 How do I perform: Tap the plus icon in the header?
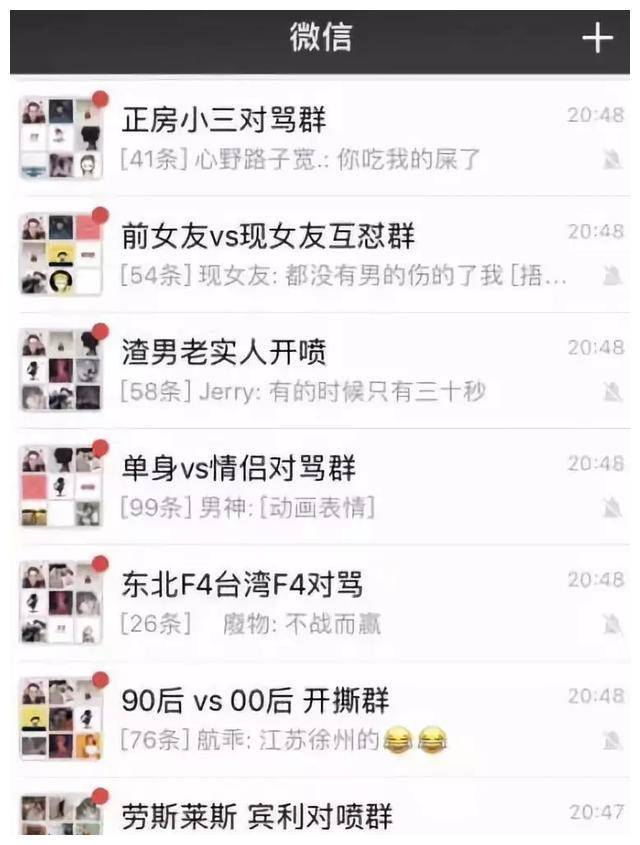[597, 38]
